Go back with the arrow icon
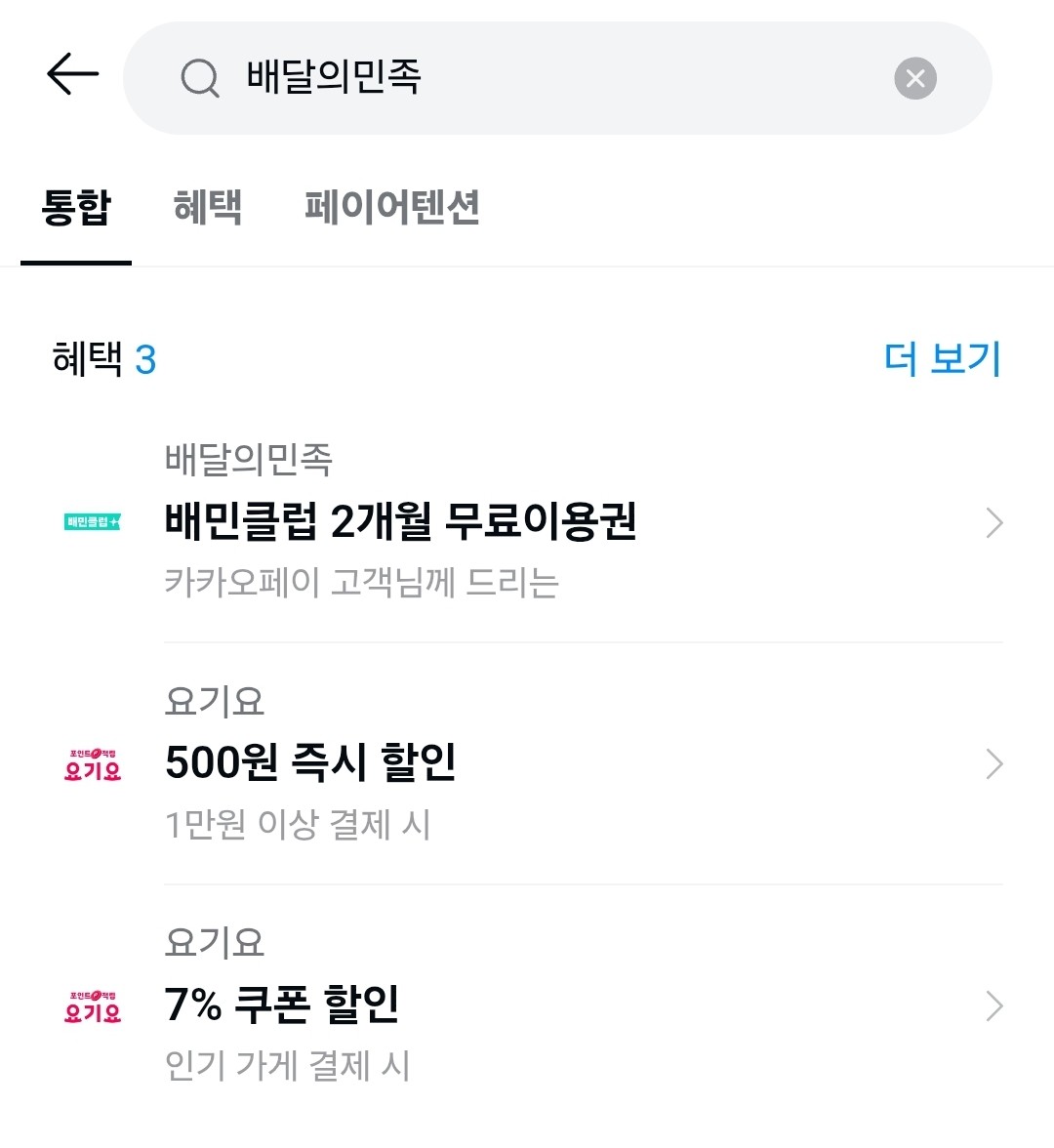The height and width of the screenshot is (1148, 1054). 72,75
